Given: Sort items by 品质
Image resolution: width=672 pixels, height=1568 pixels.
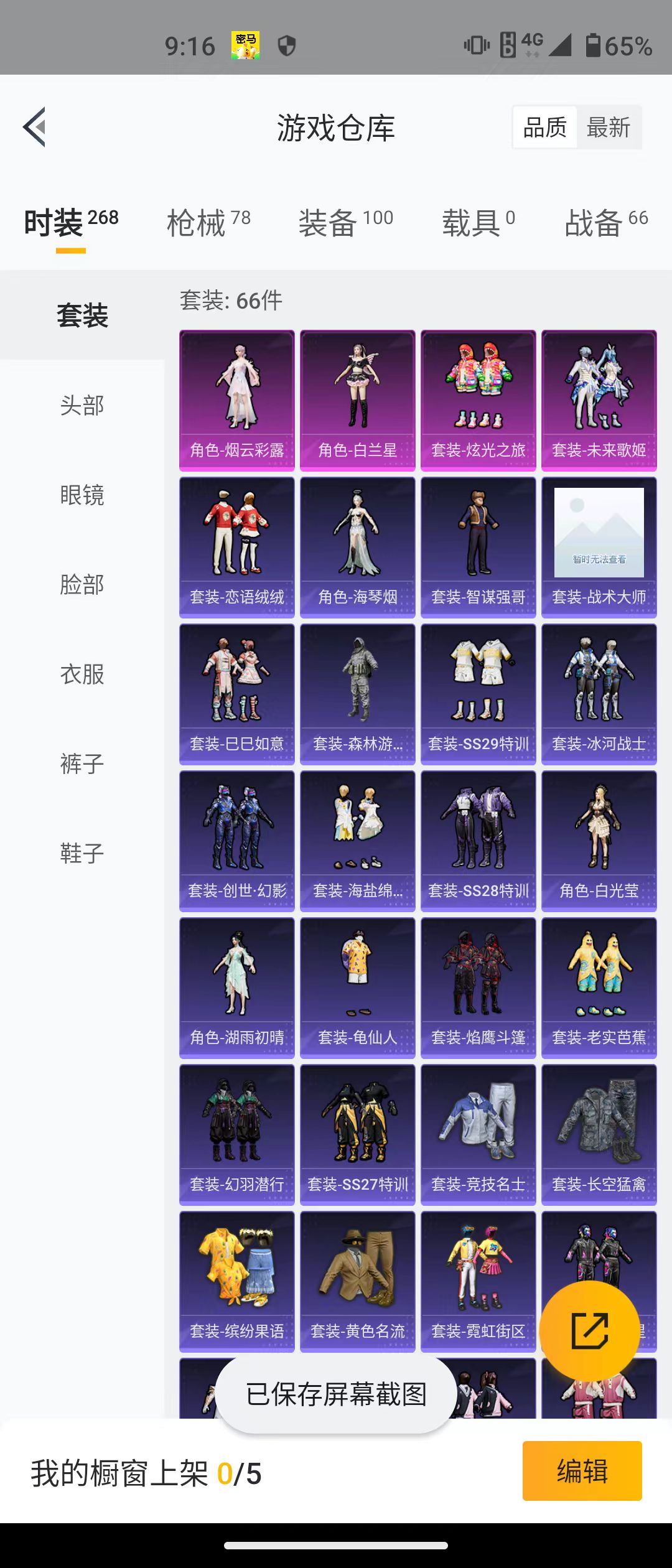Looking at the screenshot, I should click(545, 128).
